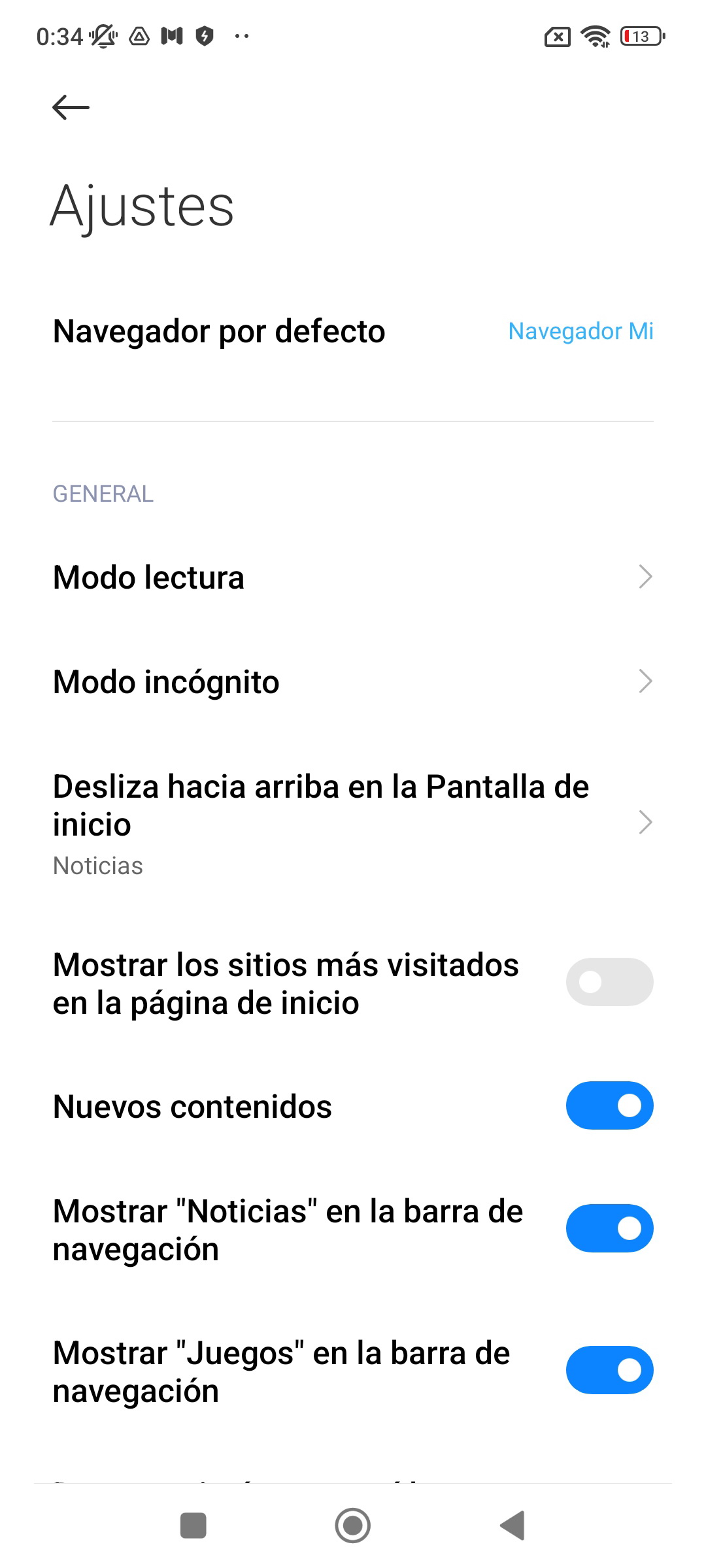Disable "Juegos" in the navigation bar

tap(609, 1370)
